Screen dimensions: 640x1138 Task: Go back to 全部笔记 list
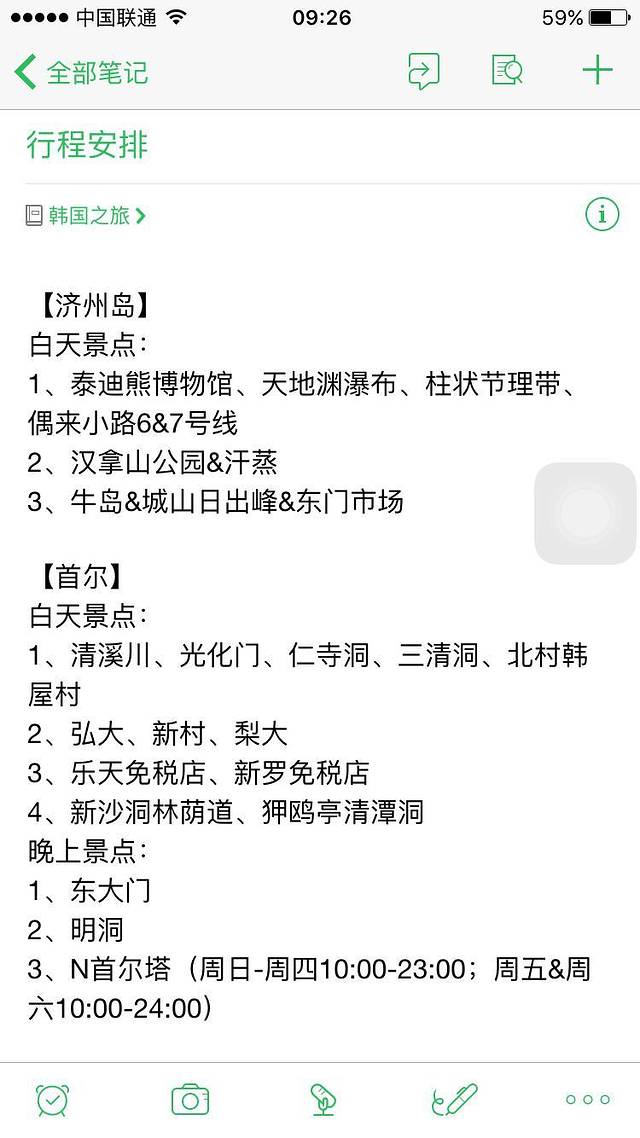(x=80, y=72)
